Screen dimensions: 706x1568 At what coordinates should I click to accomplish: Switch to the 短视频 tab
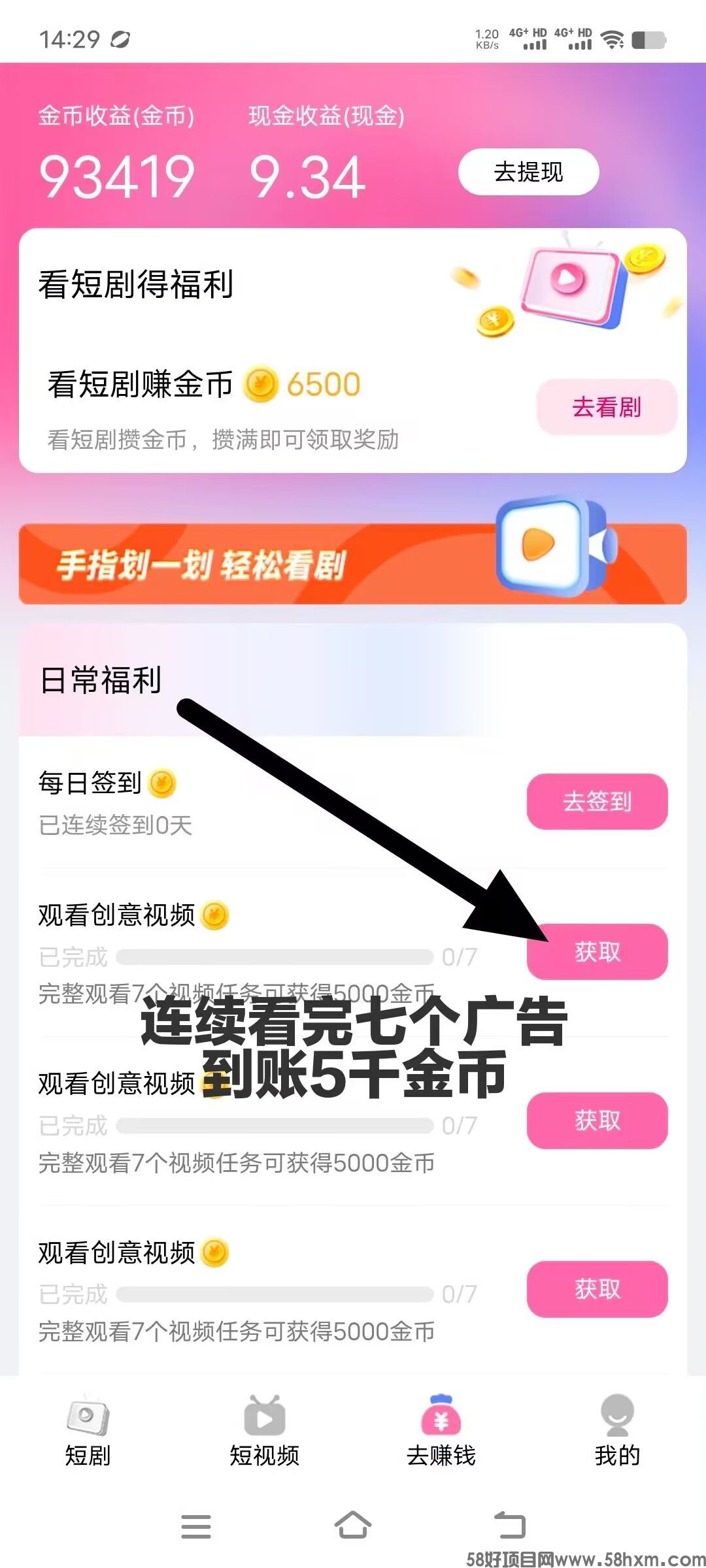click(264, 1431)
